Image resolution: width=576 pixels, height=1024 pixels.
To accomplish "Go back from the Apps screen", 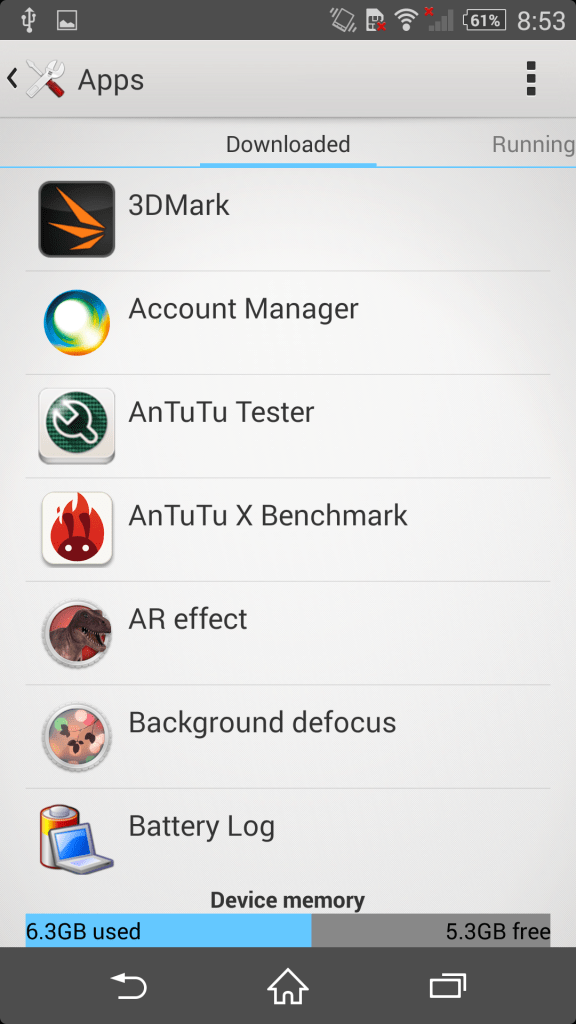I will click(x=36, y=79).
